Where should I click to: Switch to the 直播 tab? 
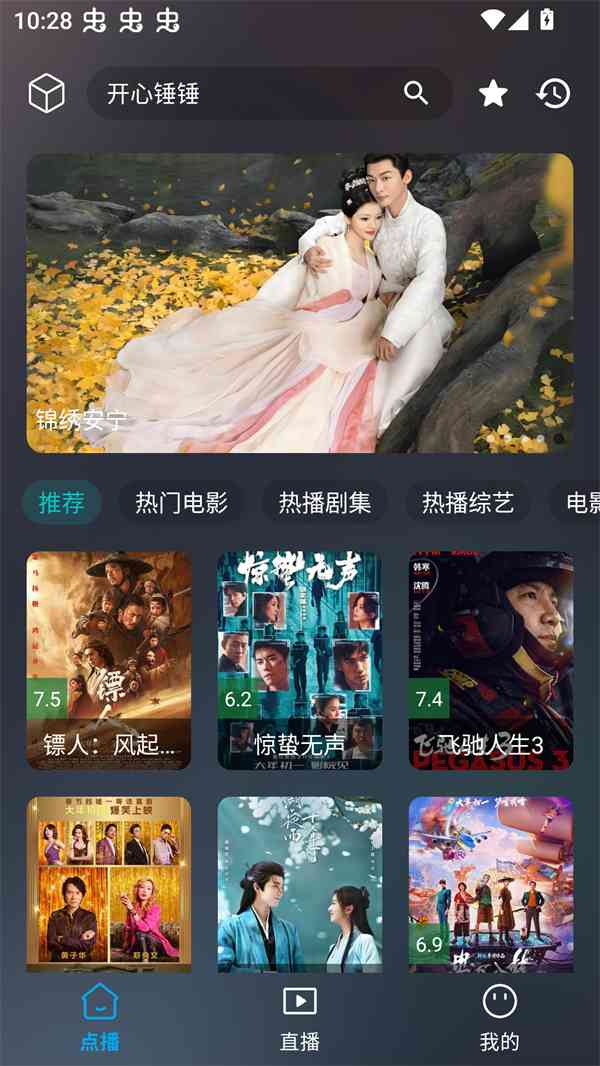point(300,1017)
